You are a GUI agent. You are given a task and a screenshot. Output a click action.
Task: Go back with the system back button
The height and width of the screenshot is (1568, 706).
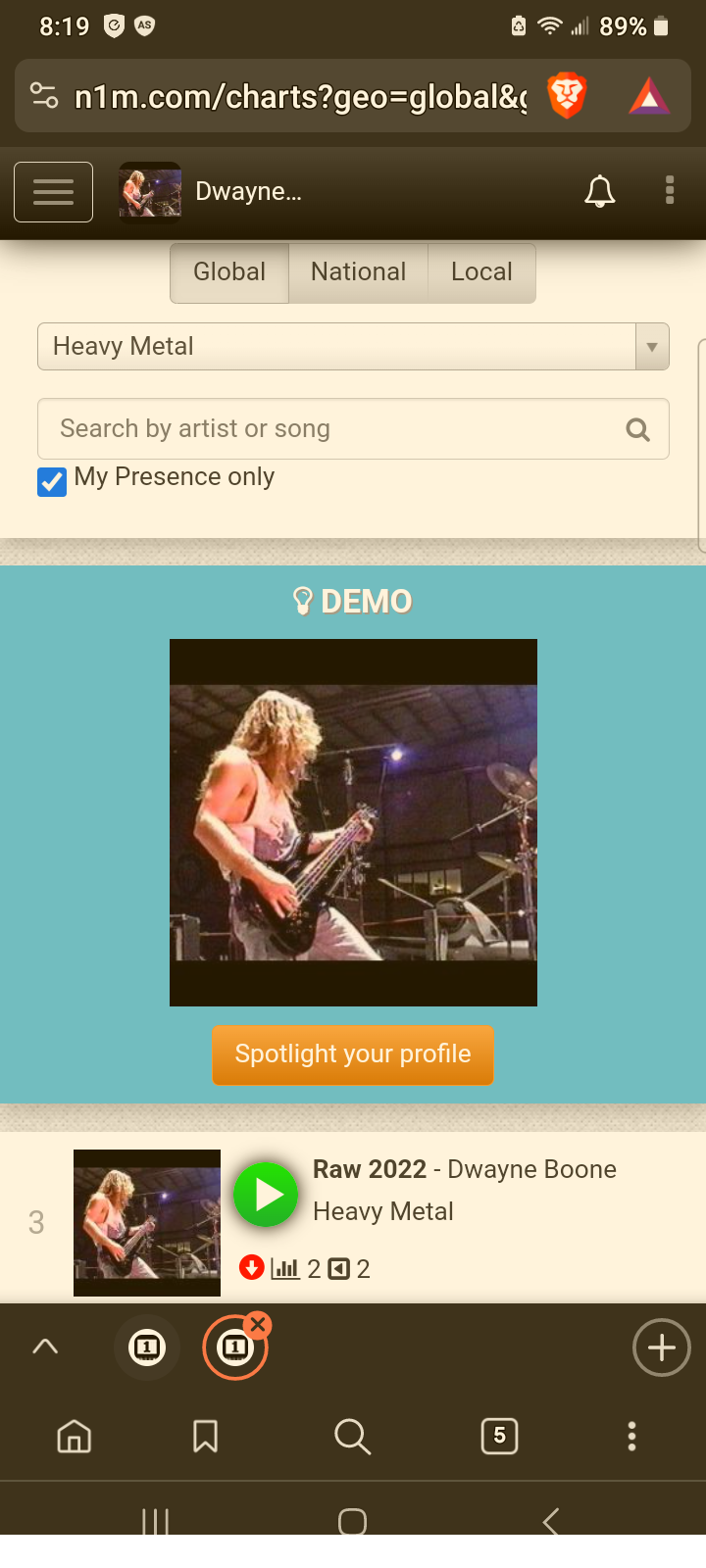[551, 1521]
